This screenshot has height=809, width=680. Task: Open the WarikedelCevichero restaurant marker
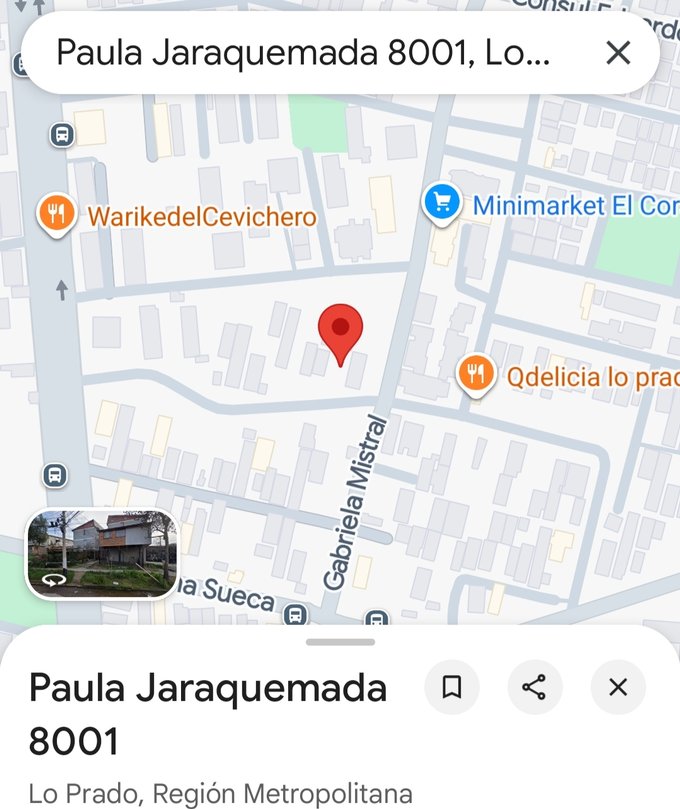(58, 215)
